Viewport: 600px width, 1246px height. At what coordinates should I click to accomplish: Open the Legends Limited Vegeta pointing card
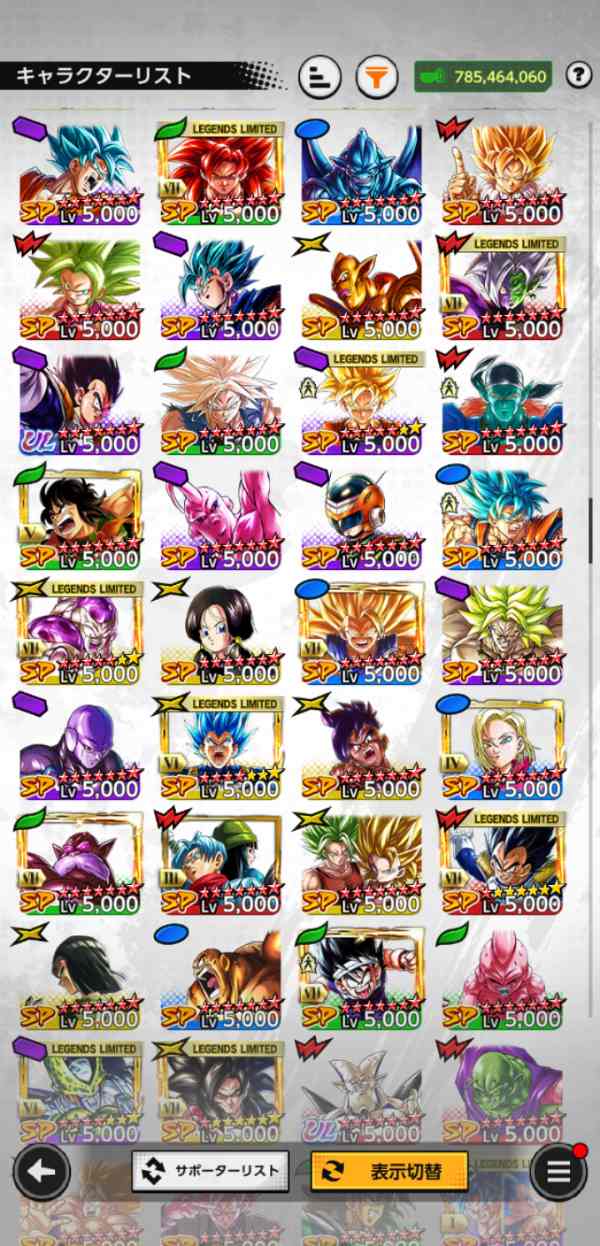coord(502,860)
